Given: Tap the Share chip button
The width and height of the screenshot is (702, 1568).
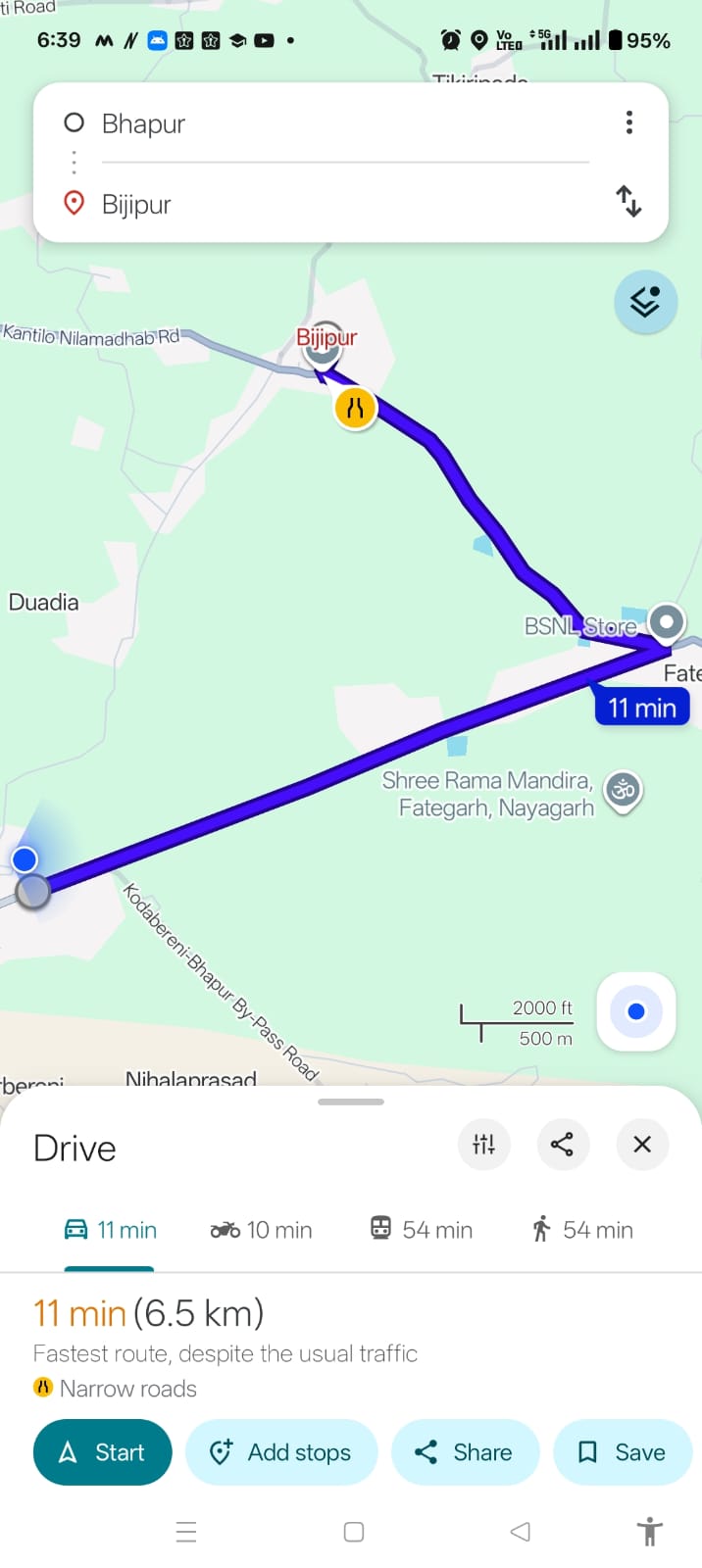Looking at the screenshot, I should pos(465,1452).
